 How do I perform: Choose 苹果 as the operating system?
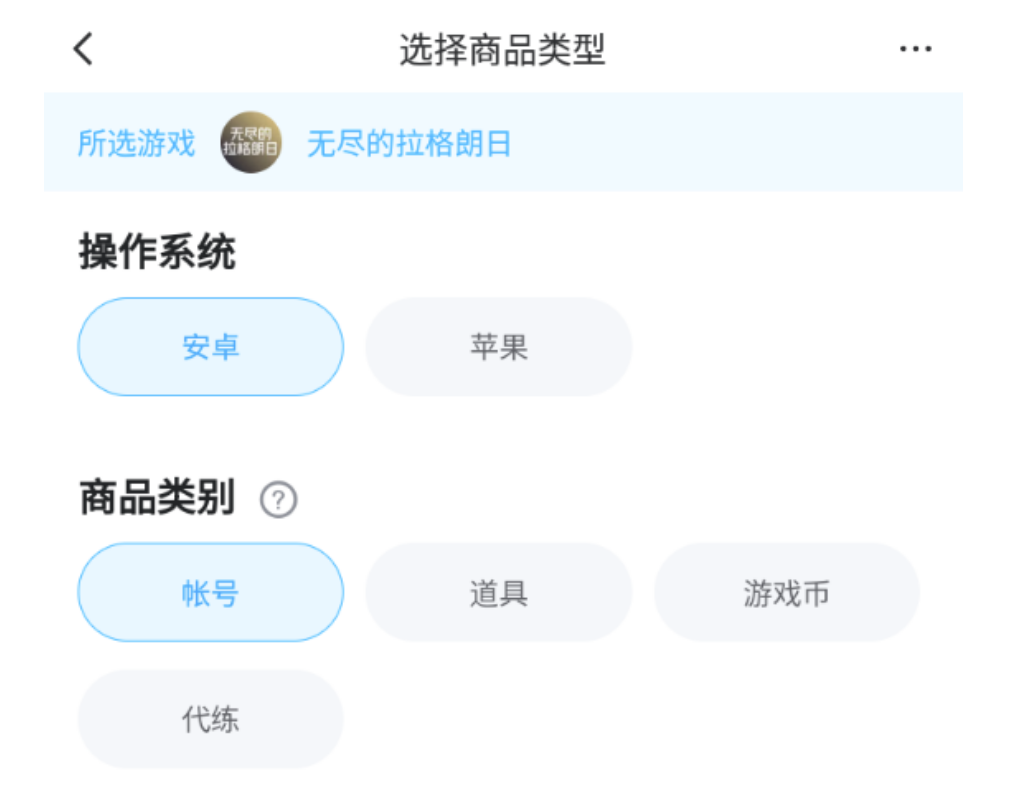498,347
